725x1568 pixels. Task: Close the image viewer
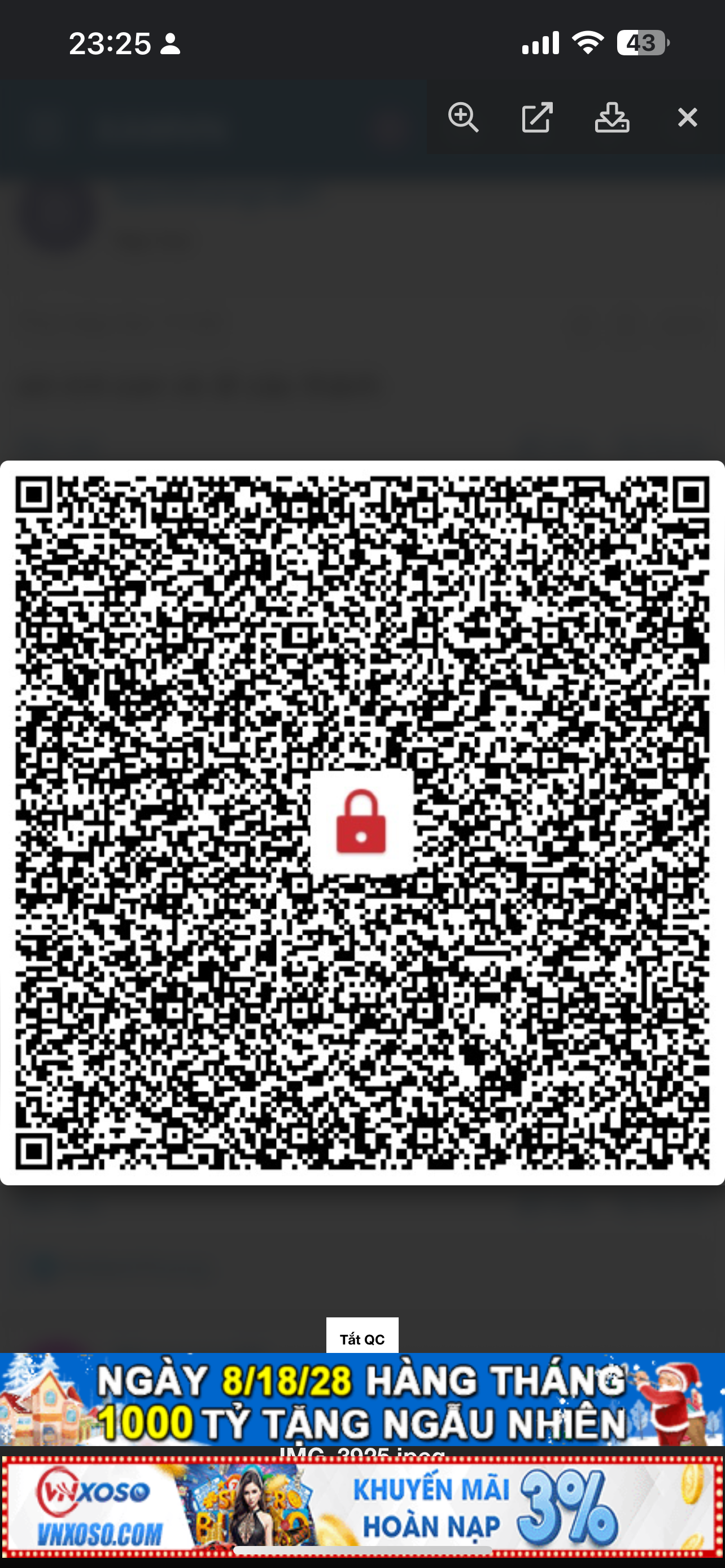point(687,117)
